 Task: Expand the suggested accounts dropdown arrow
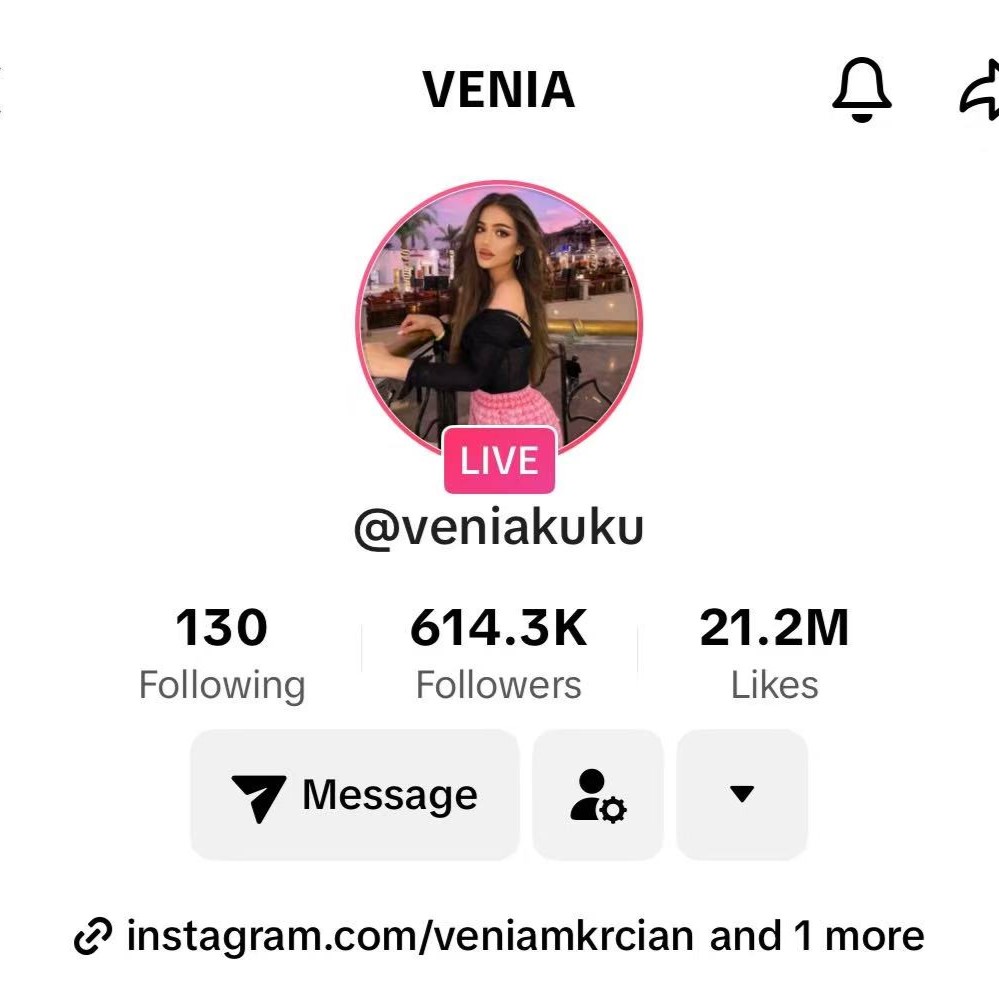[x=741, y=795]
